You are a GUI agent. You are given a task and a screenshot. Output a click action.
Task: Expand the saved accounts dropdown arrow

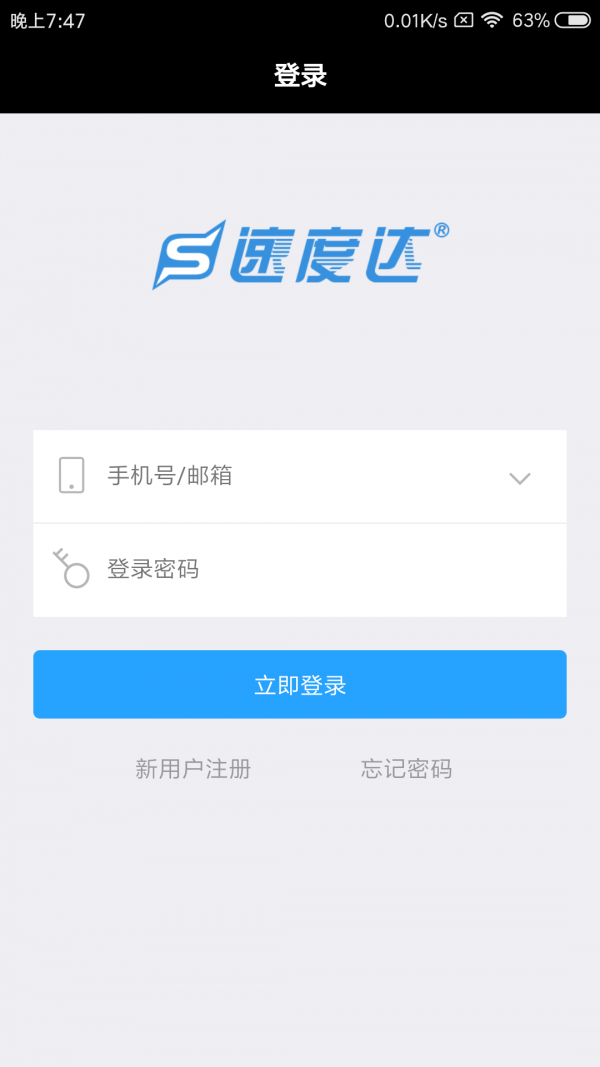tap(520, 478)
